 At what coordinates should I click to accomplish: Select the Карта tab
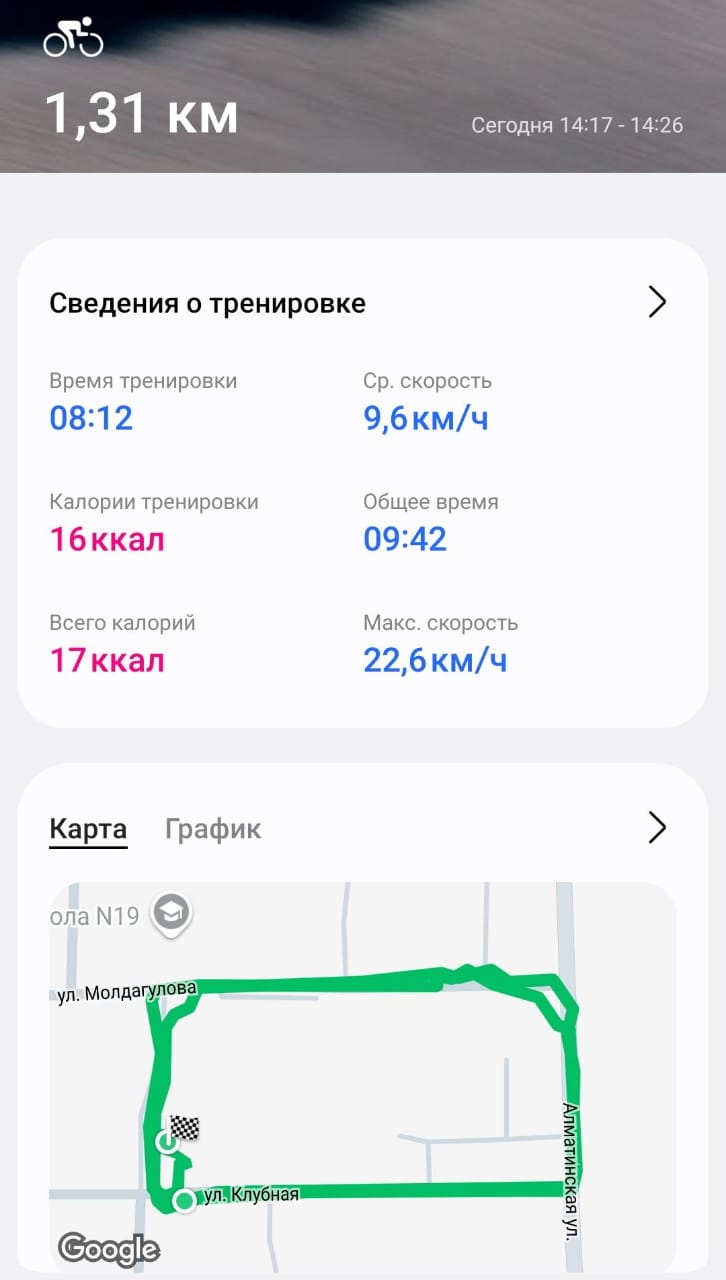tap(86, 828)
